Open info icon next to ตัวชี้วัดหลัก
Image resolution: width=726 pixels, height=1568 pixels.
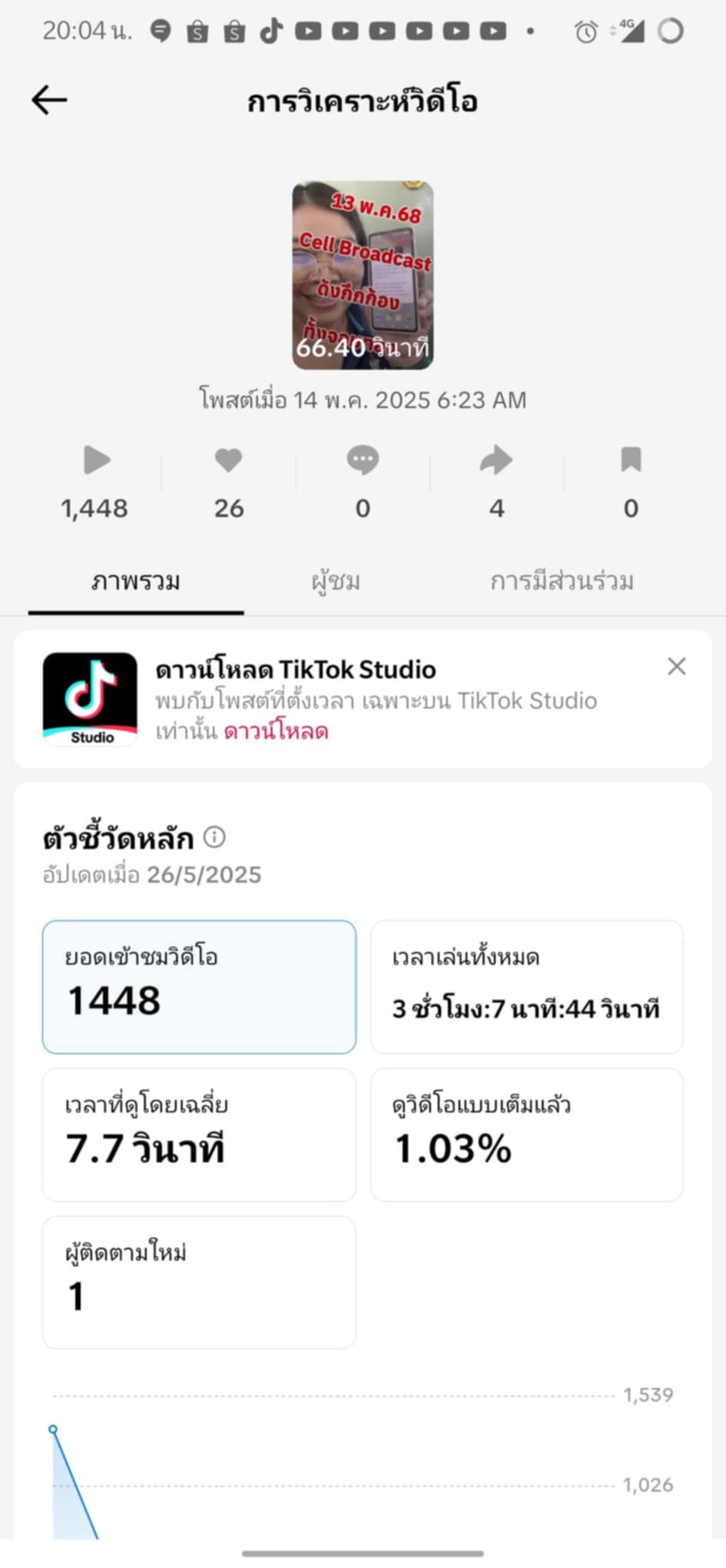pos(214,837)
